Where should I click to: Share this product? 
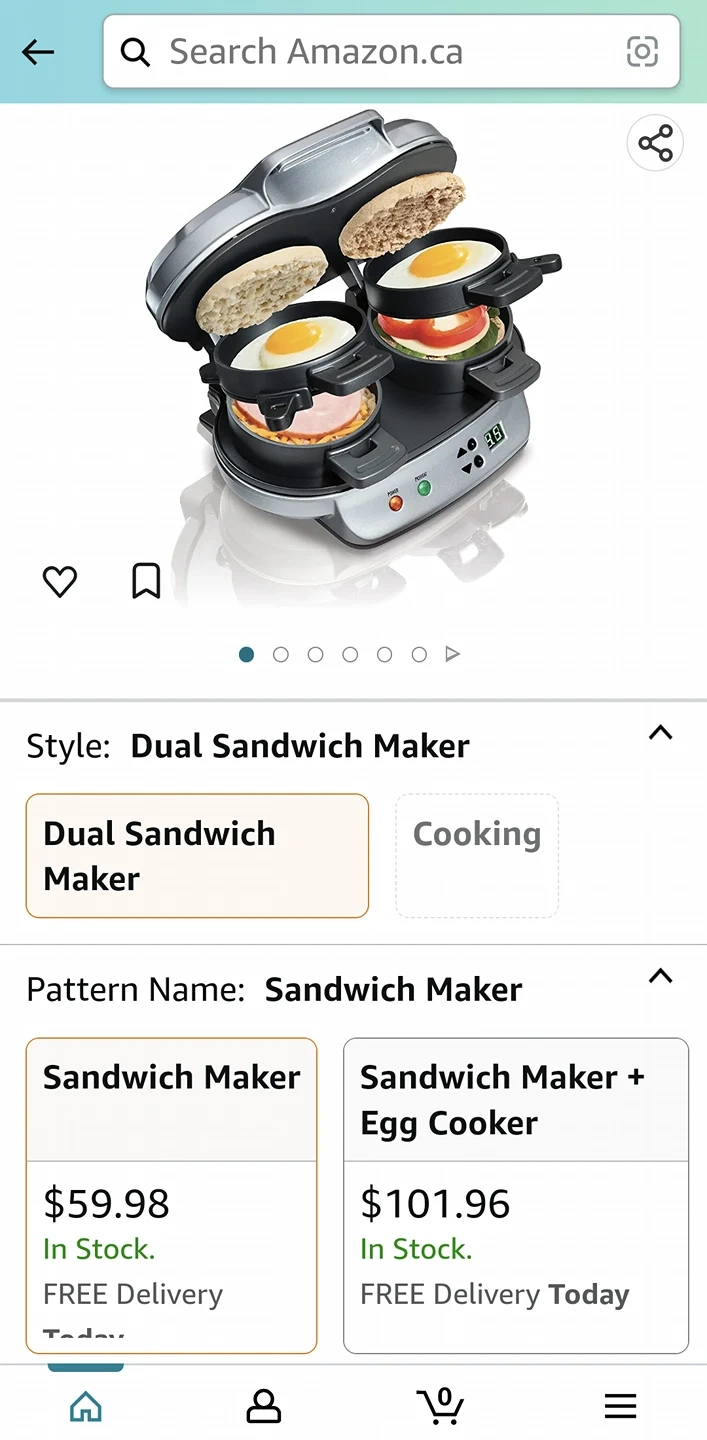[x=655, y=144]
